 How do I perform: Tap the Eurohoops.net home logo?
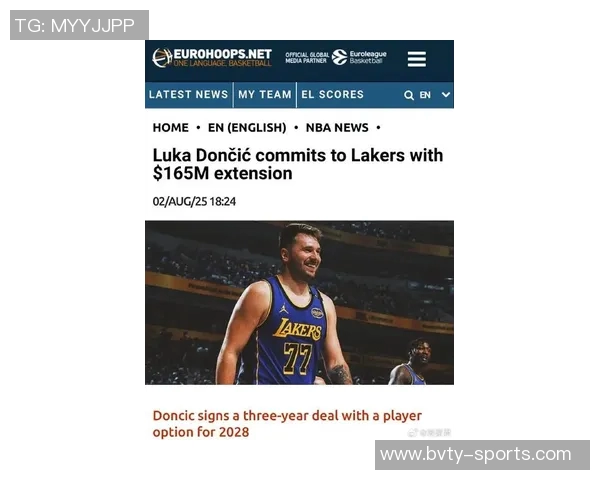[x=212, y=58]
